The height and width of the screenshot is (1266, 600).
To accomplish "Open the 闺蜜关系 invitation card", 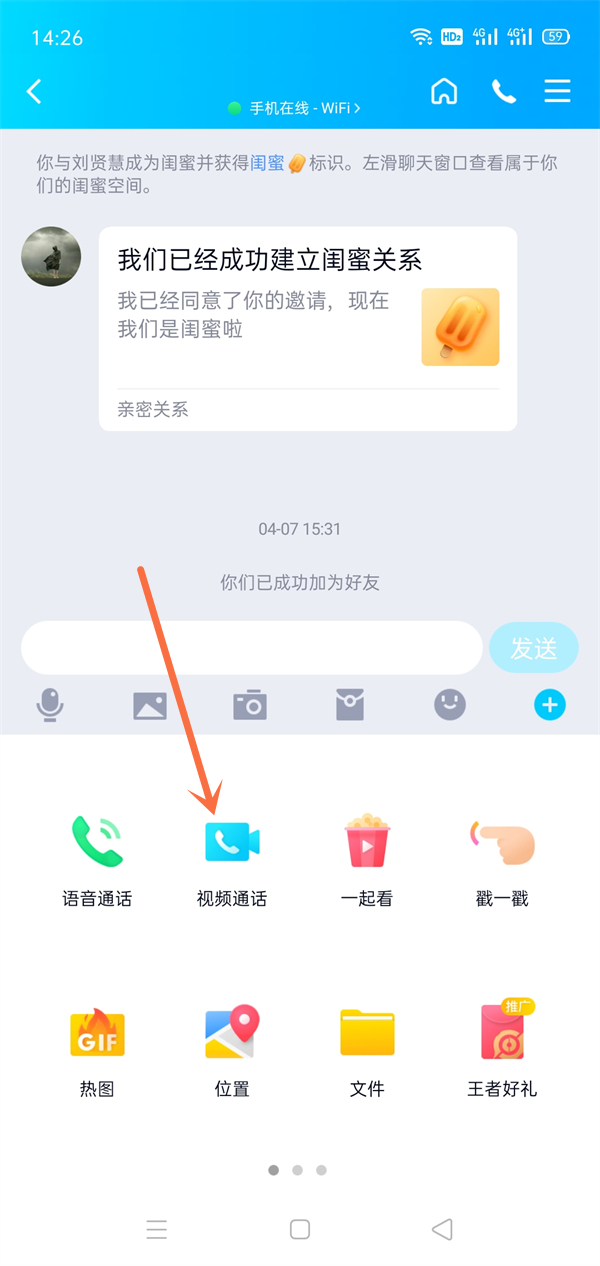I will tap(308, 328).
